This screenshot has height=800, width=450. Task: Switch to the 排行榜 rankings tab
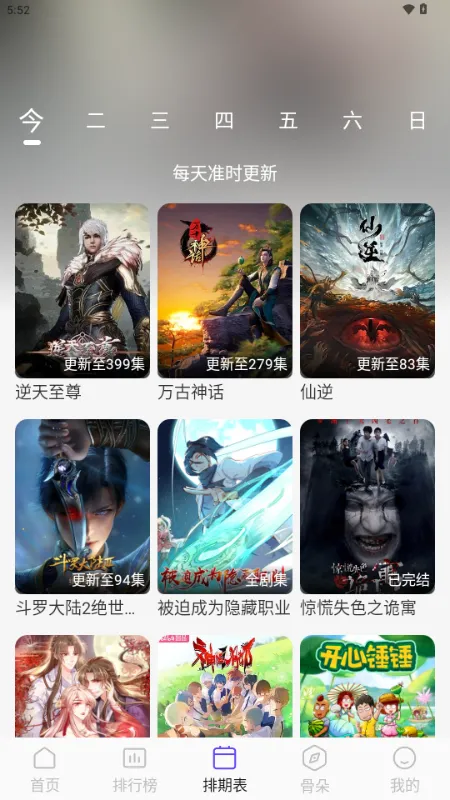135,769
